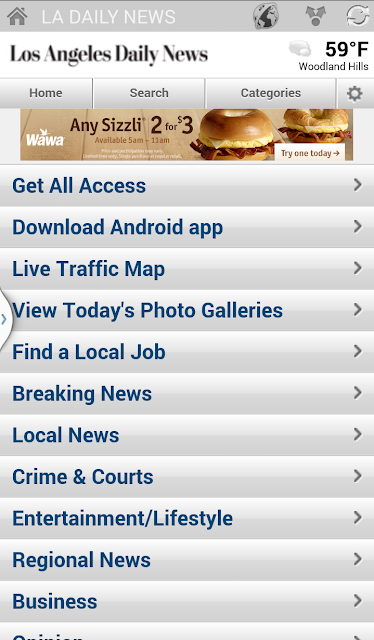374x640 pixels.
Task: Switch to the Search tab
Action: 149,93
